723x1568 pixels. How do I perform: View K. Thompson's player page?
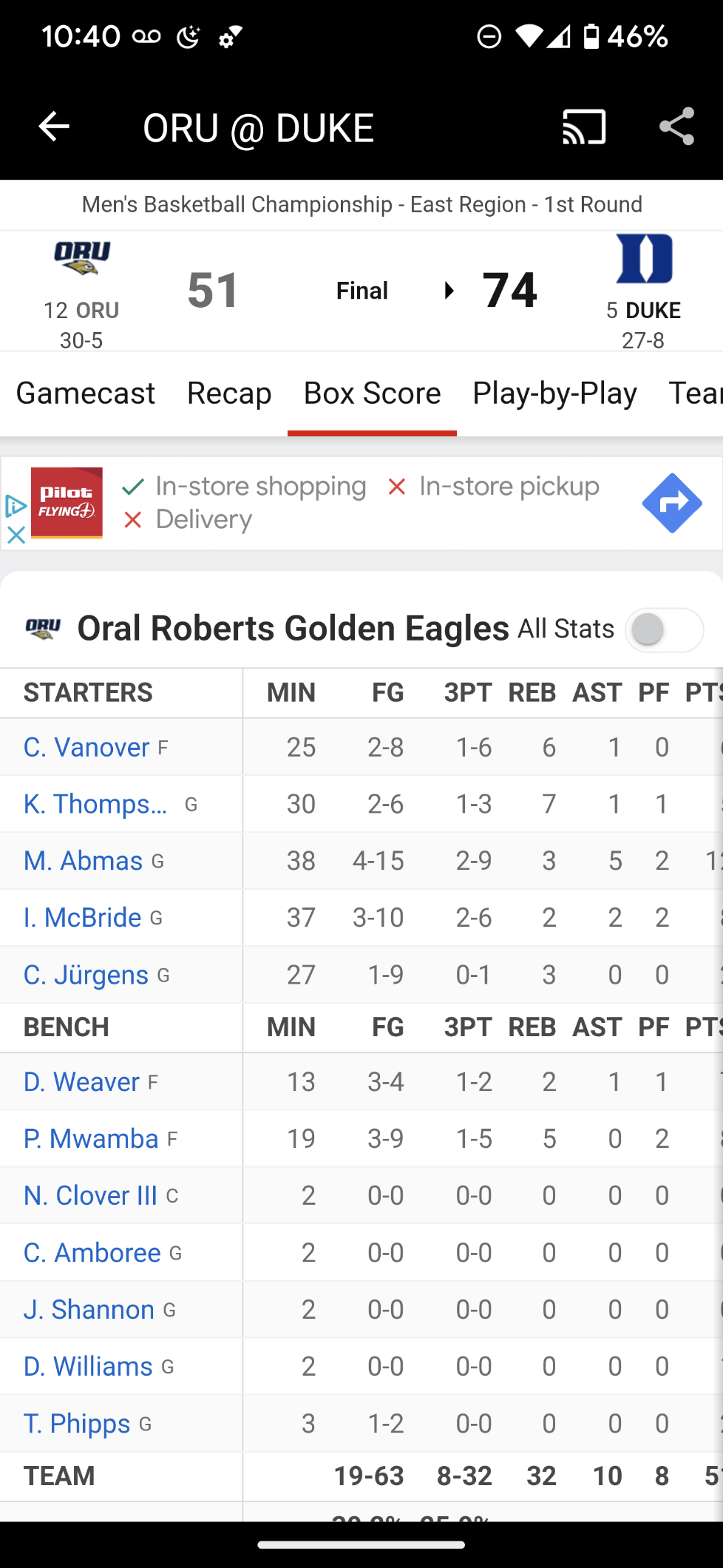(x=96, y=804)
